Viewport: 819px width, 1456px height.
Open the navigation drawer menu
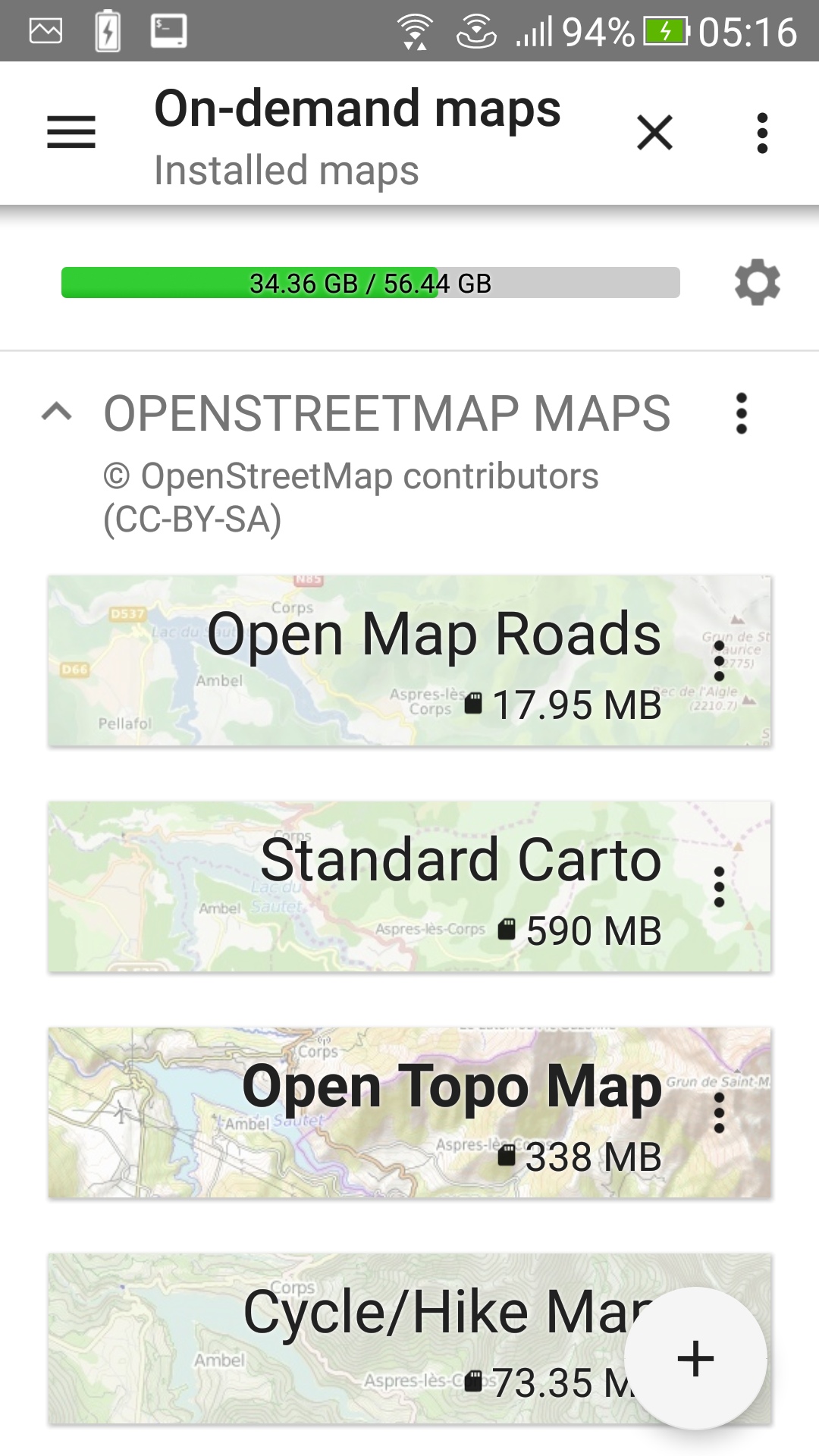(x=71, y=133)
